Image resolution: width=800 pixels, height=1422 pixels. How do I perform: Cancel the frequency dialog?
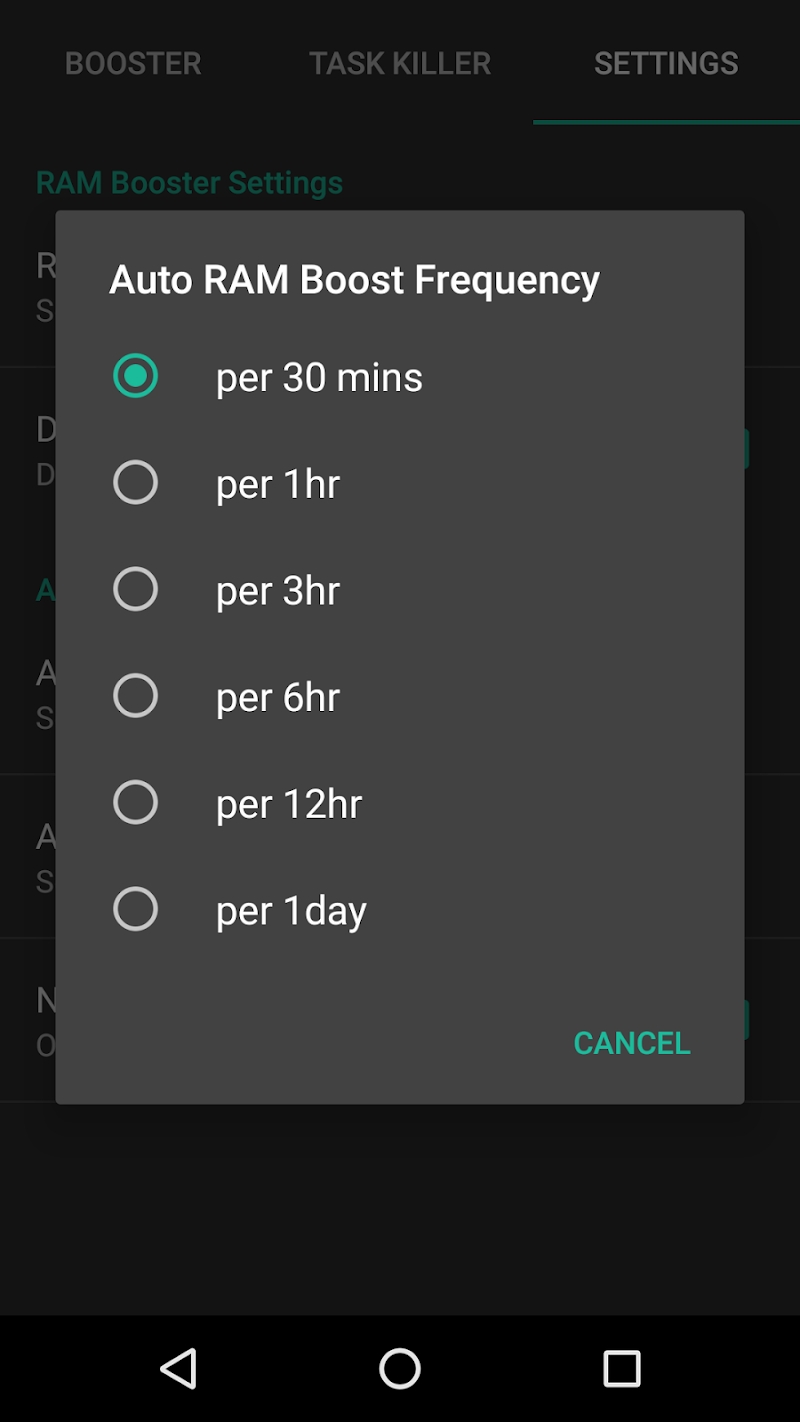click(631, 1043)
